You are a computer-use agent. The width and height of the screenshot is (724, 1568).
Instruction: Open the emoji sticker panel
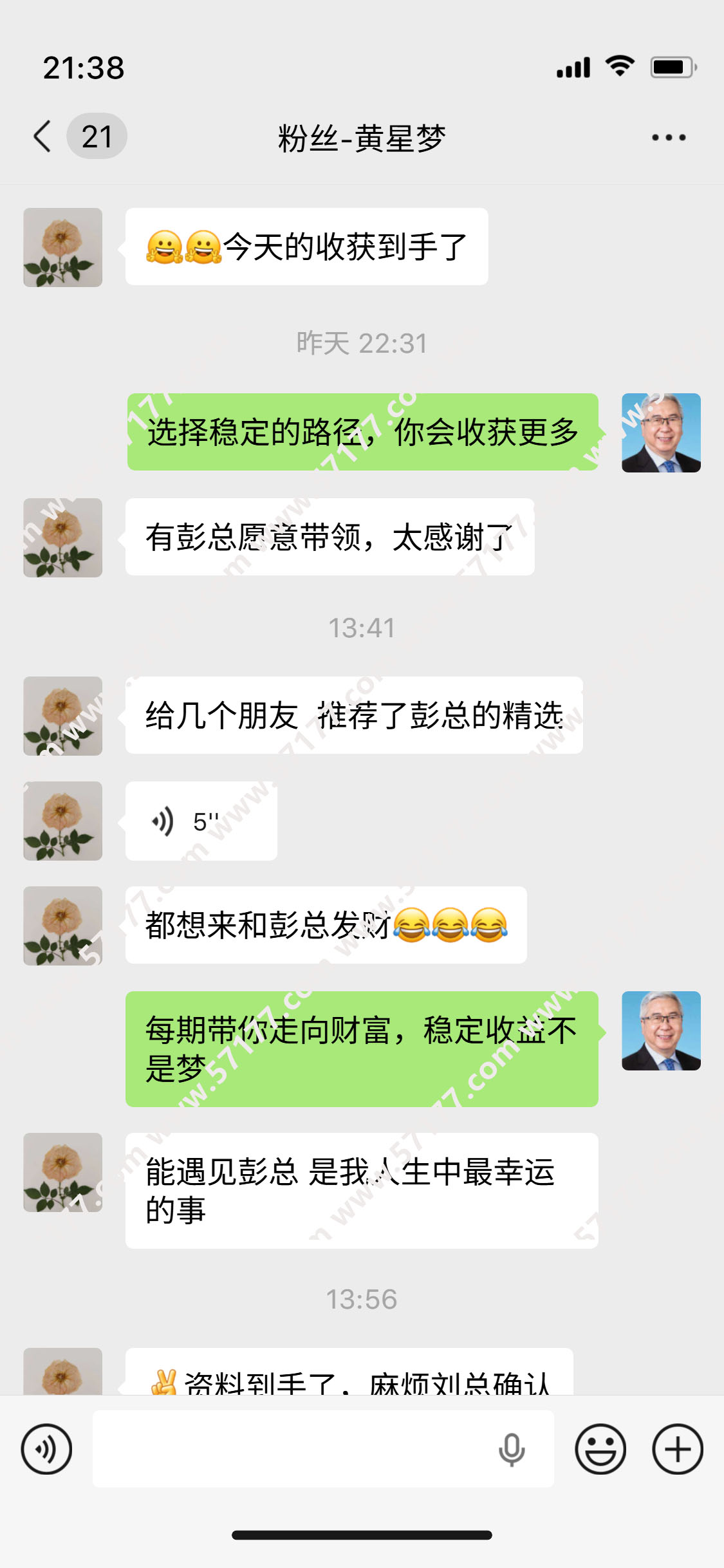[600, 1449]
